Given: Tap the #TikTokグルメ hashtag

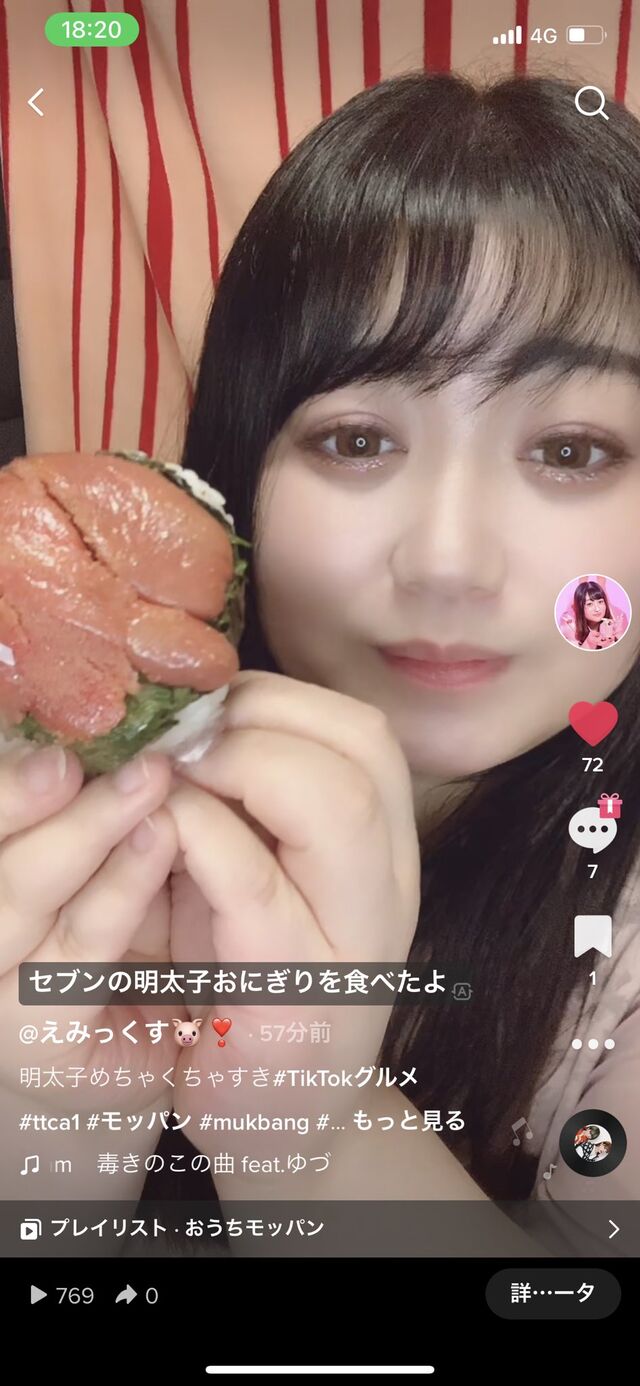Looking at the screenshot, I should pyautogui.click(x=346, y=1077).
